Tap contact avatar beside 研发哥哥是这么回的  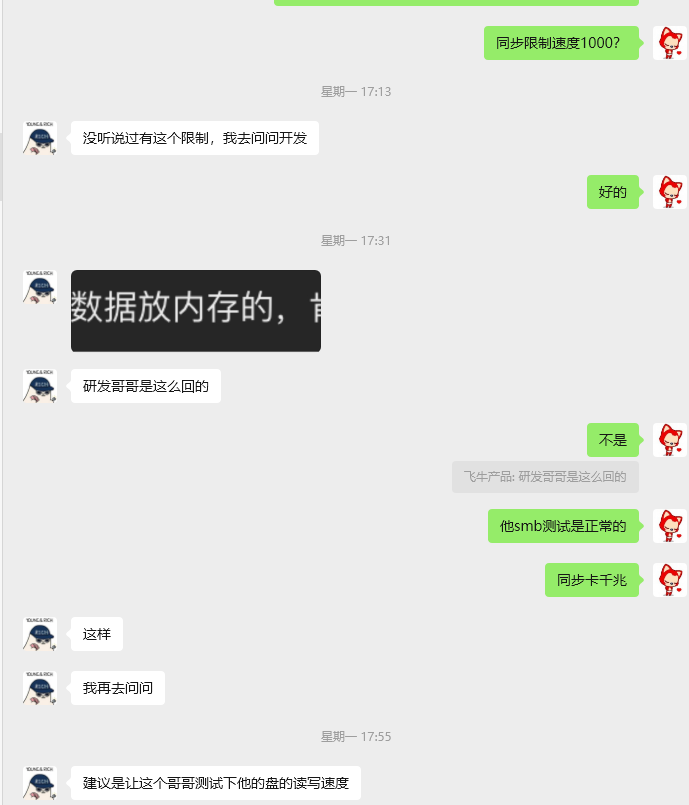point(40,386)
